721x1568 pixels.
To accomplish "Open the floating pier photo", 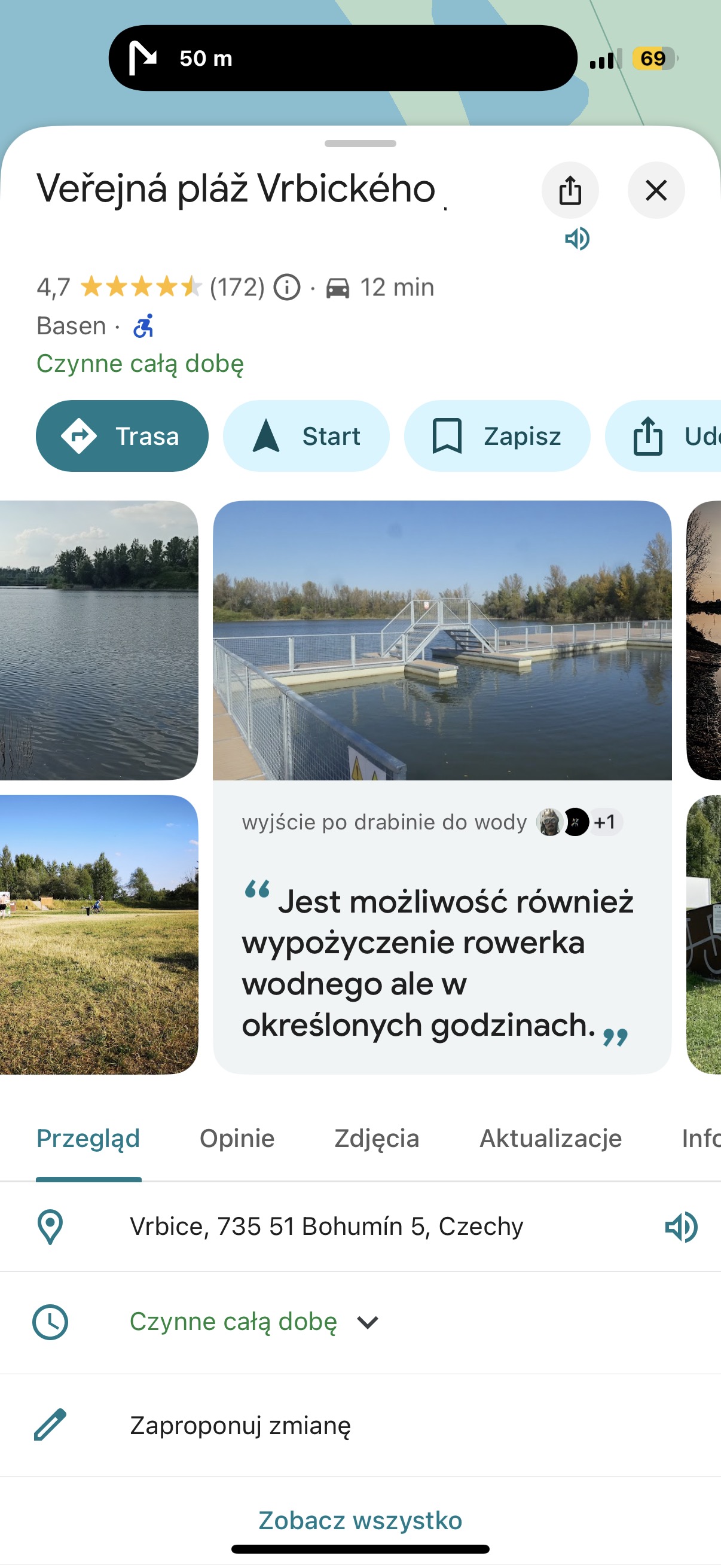I will (x=442, y=640).
